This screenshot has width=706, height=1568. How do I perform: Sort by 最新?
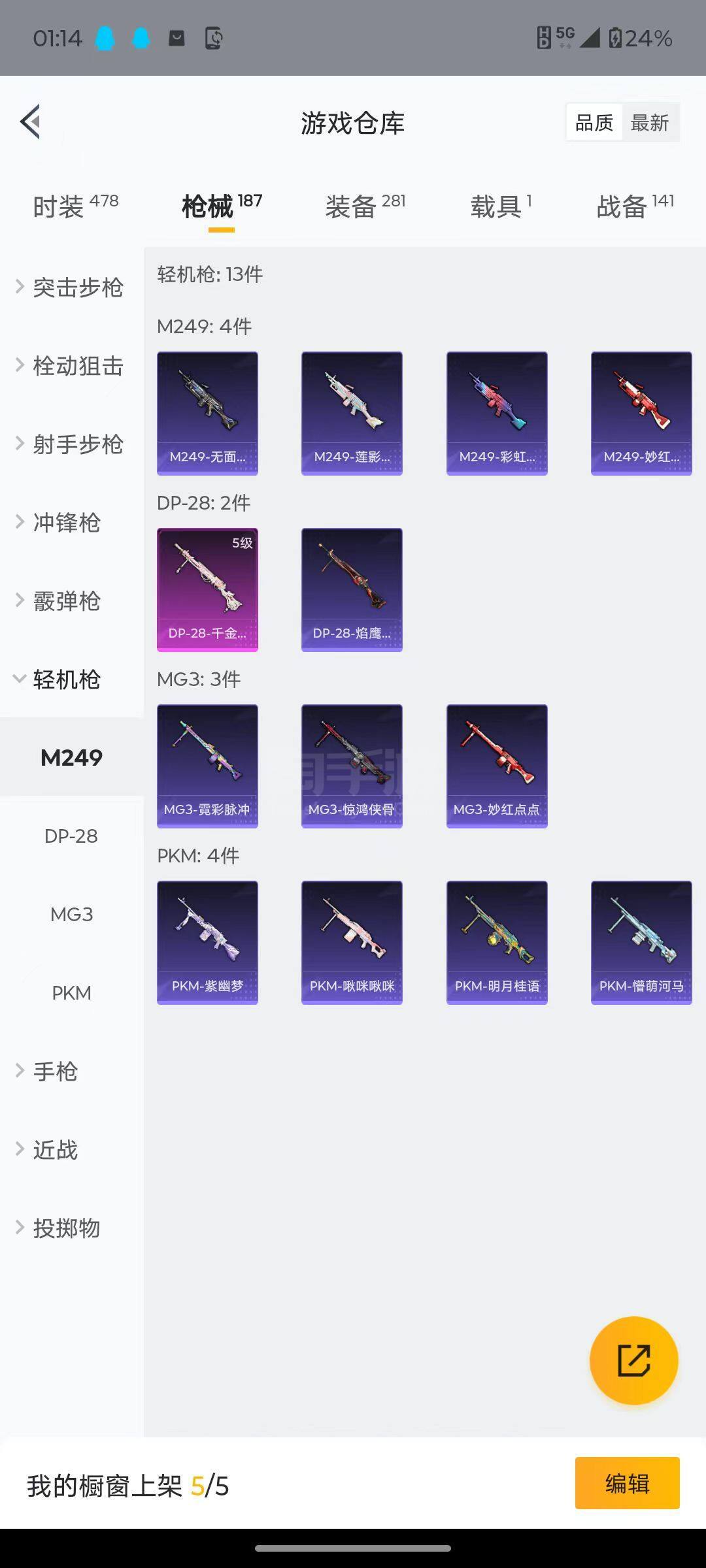tap(649, 123)
